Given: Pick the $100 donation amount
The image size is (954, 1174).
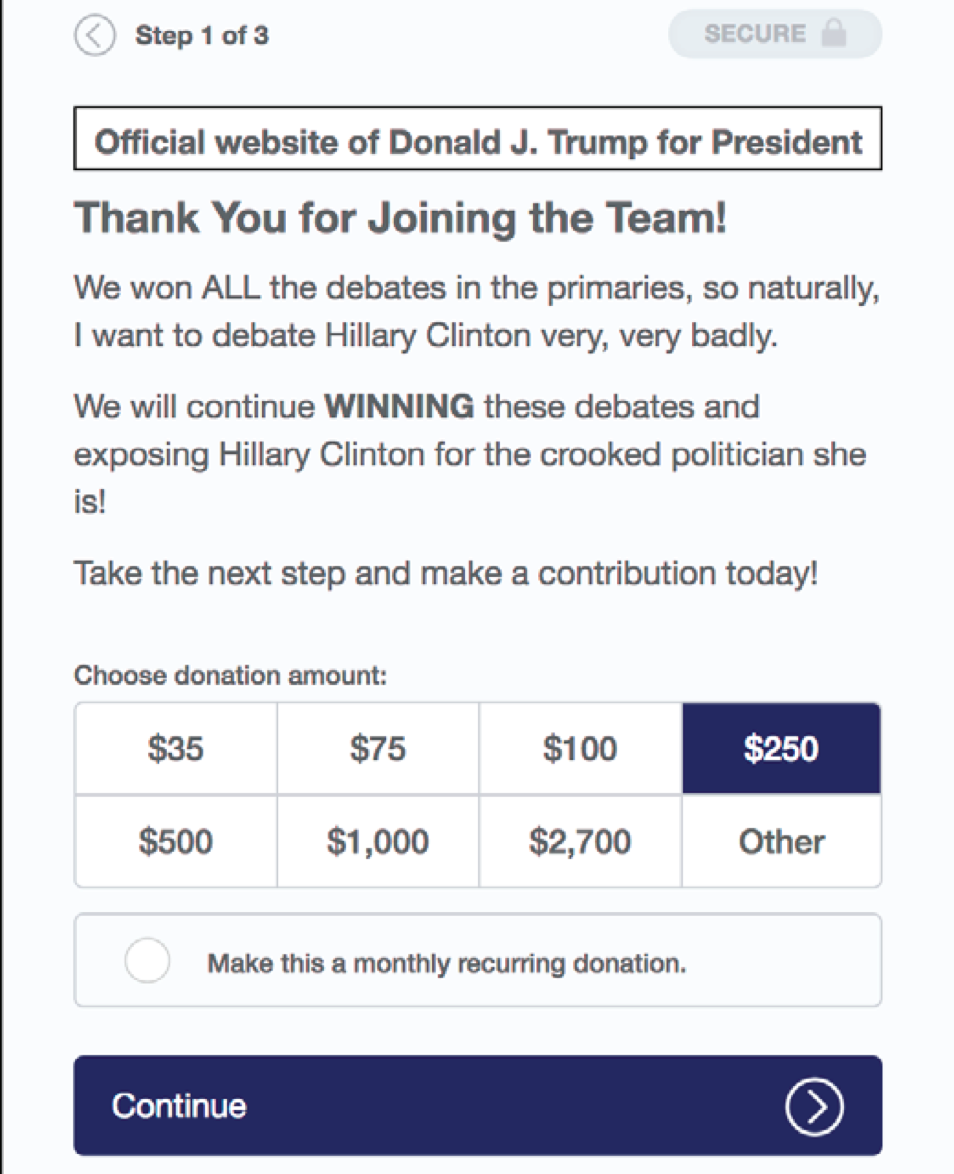Looking at the screenshot, I should [580, 749].
